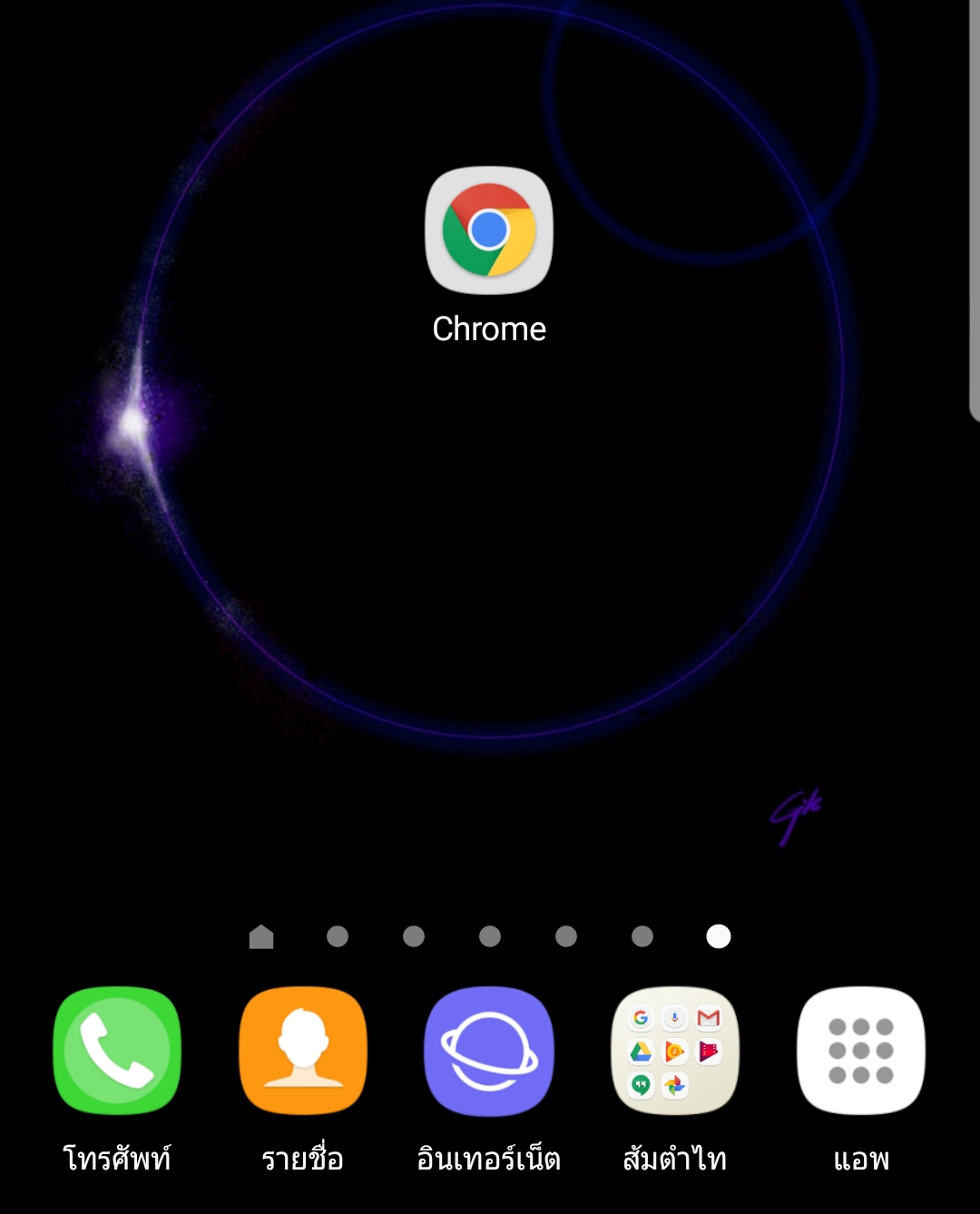Launch Google Photos from the folder preview
Screen dimensions: 980x1214
tap(675, 1084)
